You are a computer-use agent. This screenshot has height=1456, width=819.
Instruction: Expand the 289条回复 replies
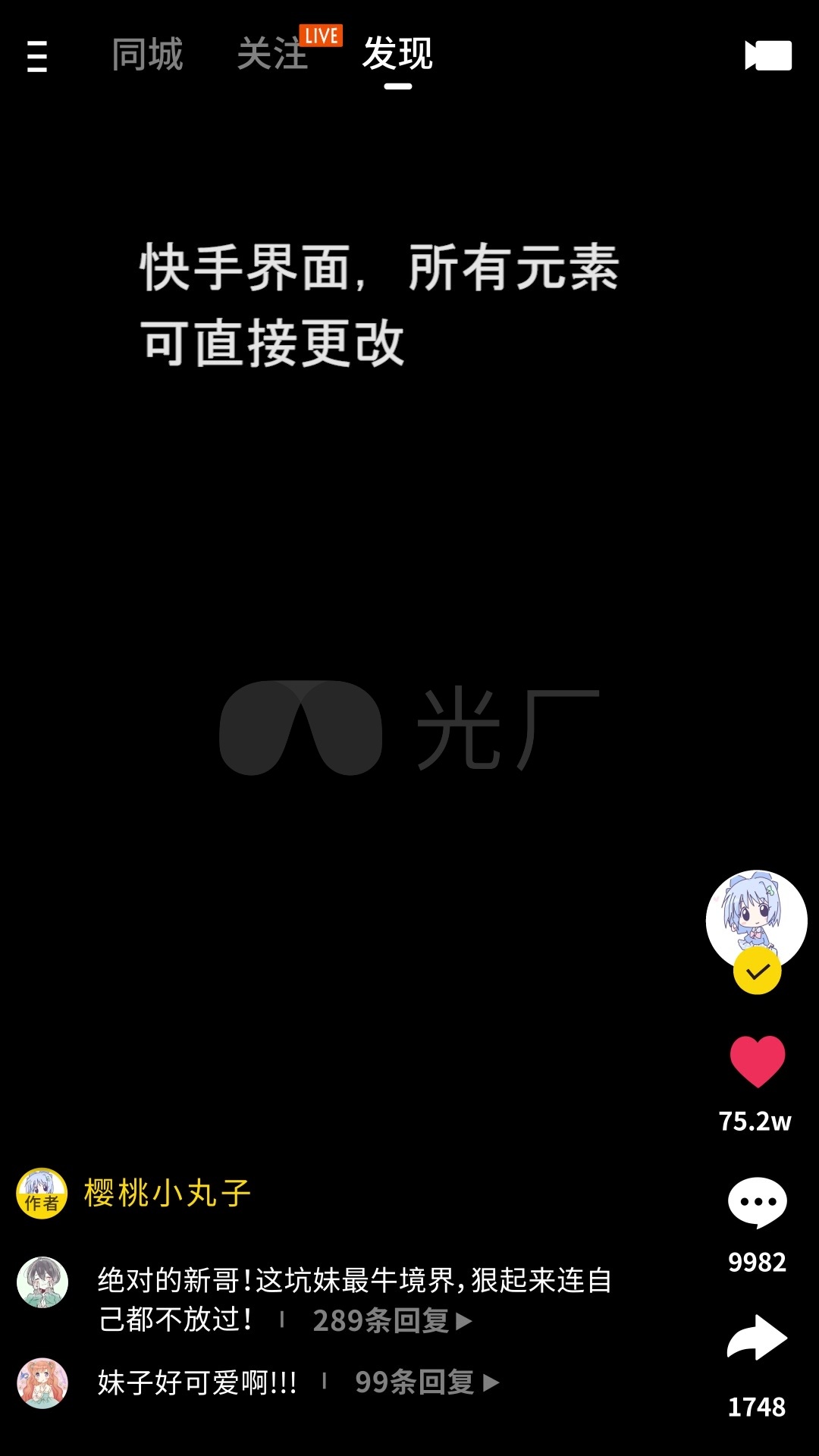392,1321
